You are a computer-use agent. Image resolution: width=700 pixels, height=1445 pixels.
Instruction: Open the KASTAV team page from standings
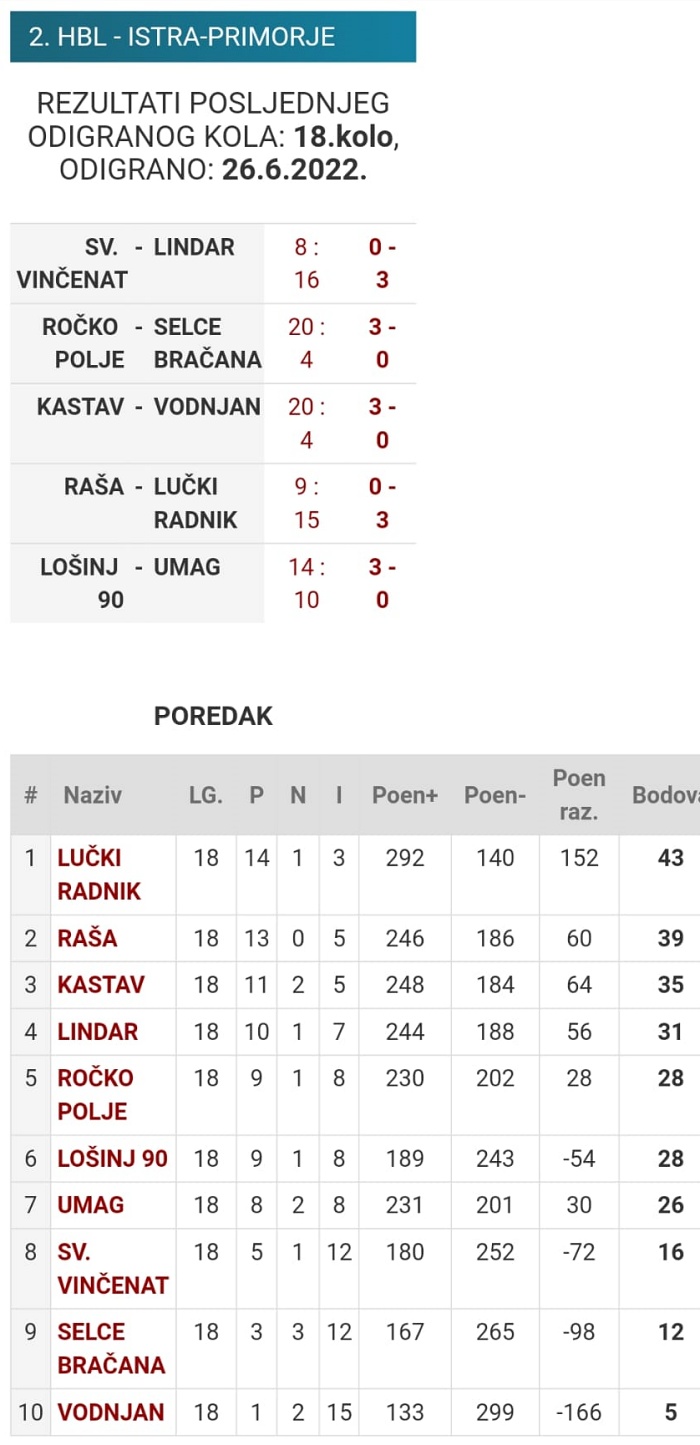(x=101, y=984)
